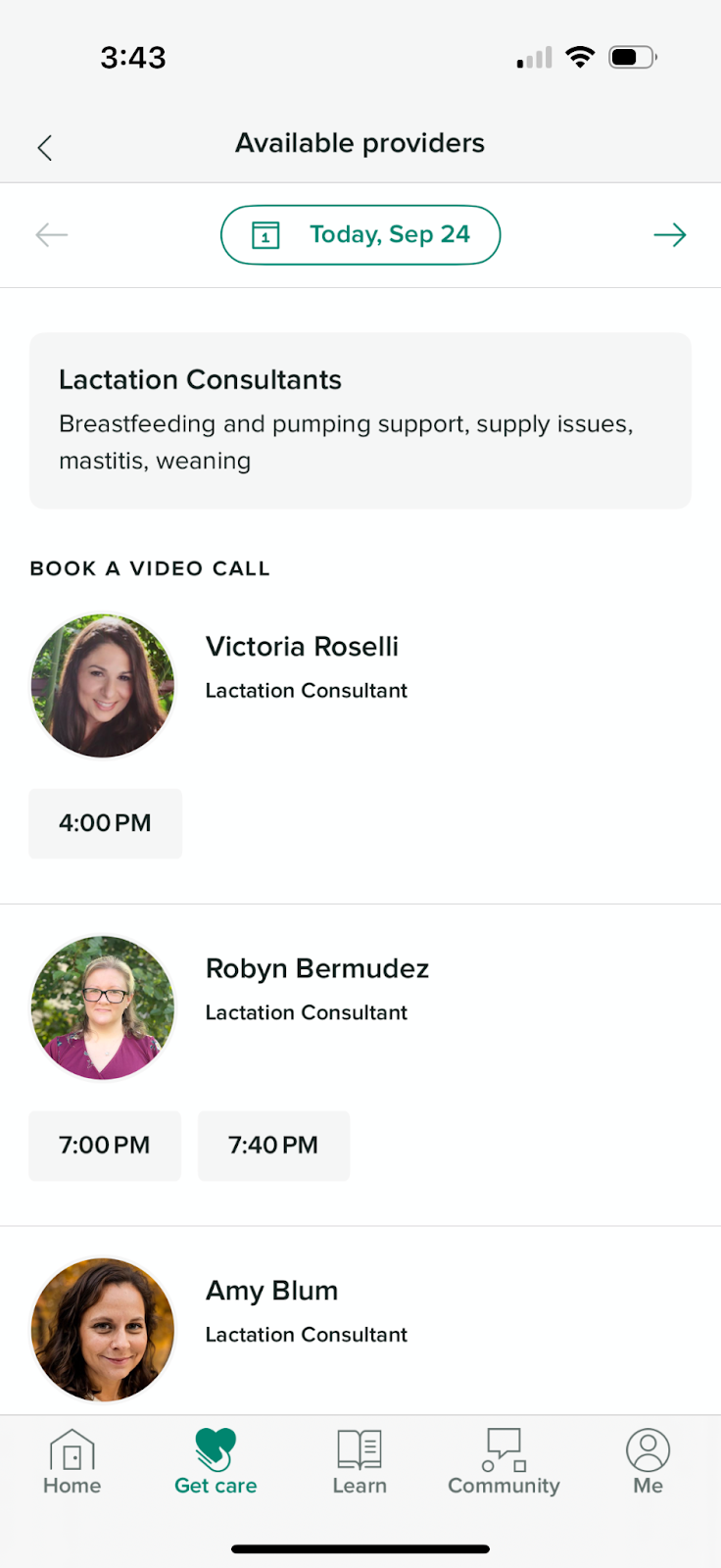Switch to the Home tab
Image resolution: width=721 pixels, height=1568 pixels.
[x=72, y=1462]
